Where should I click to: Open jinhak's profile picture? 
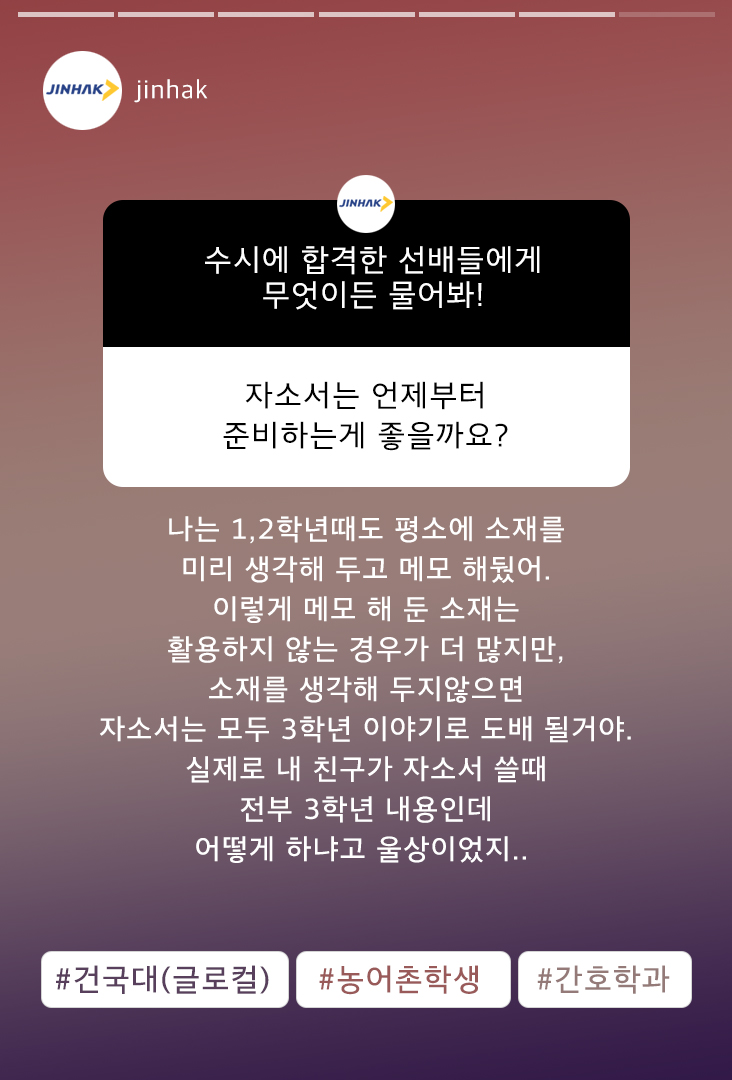click(82, 90)
